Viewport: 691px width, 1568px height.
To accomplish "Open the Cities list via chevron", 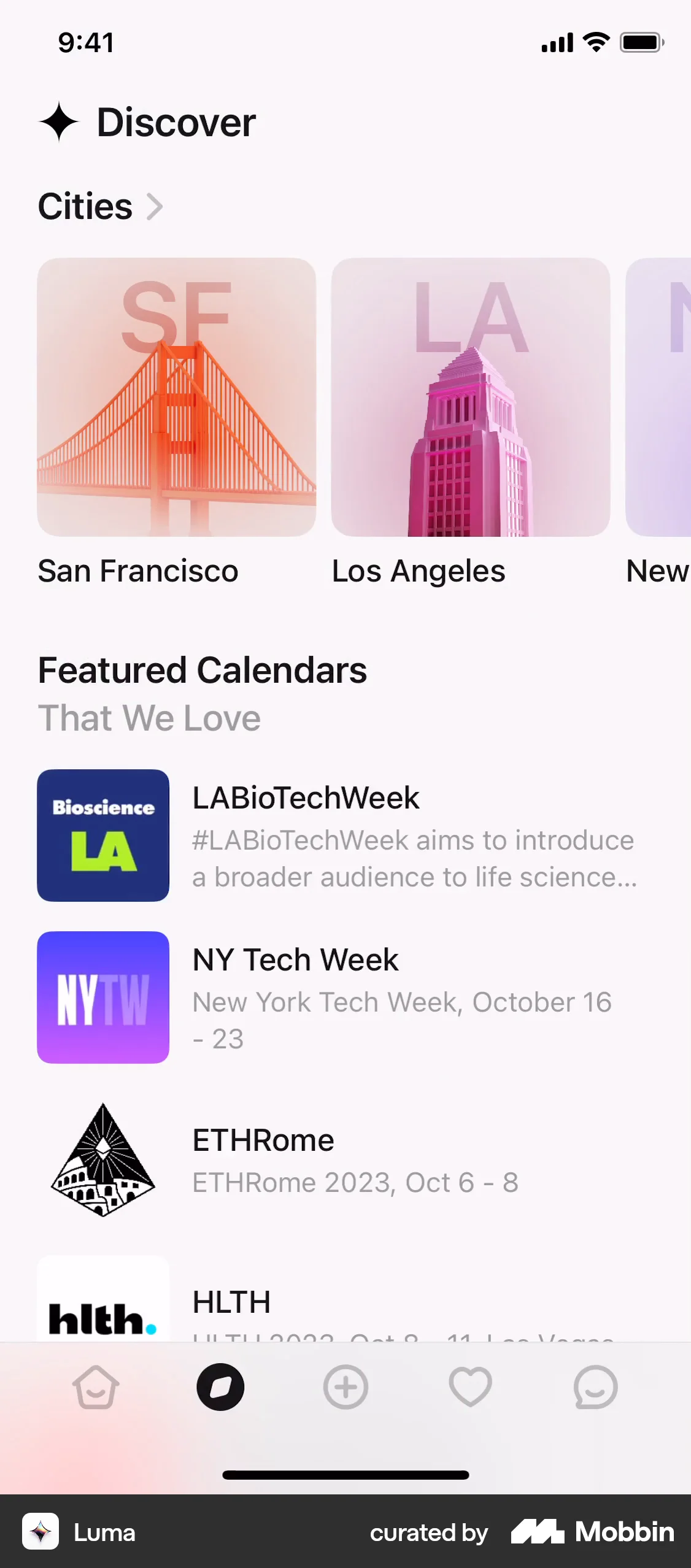I will coord(154,207).
